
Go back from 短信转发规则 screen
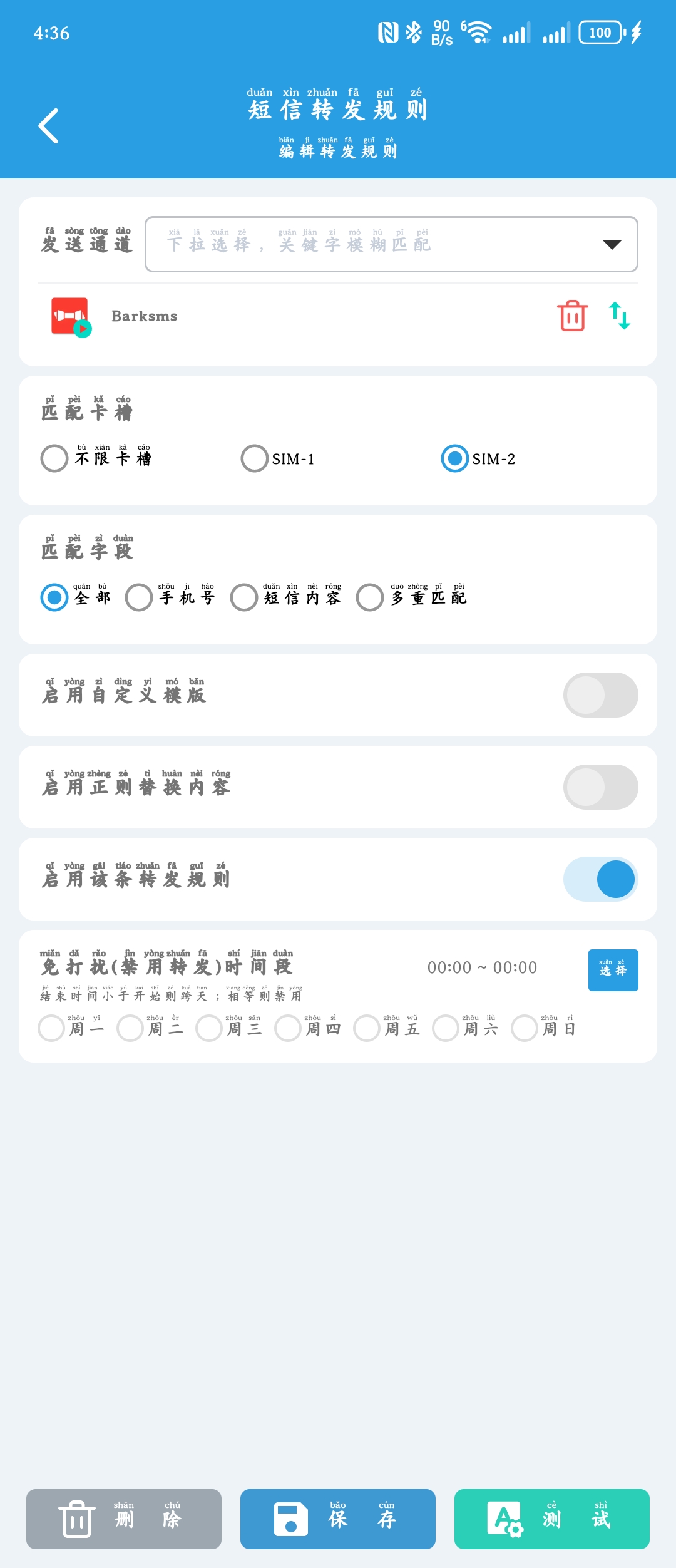[x=49, y=126]
